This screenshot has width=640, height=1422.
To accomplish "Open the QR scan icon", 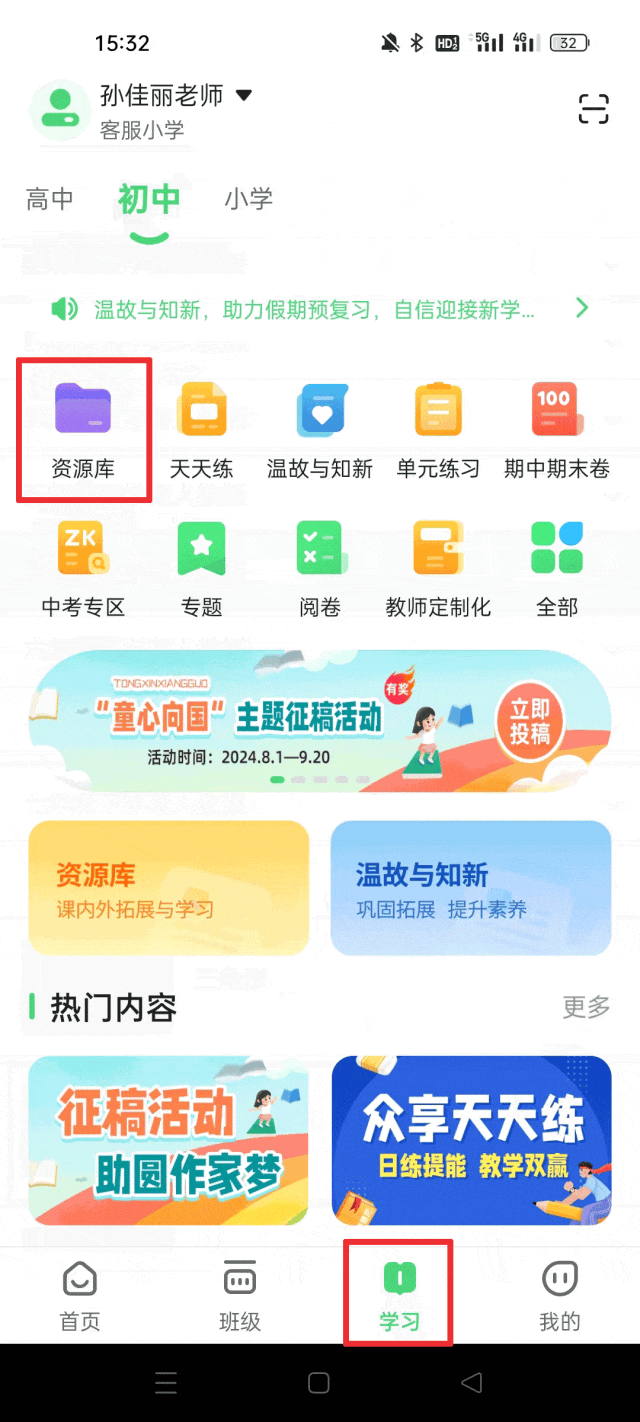I will (x=593, y=109).
